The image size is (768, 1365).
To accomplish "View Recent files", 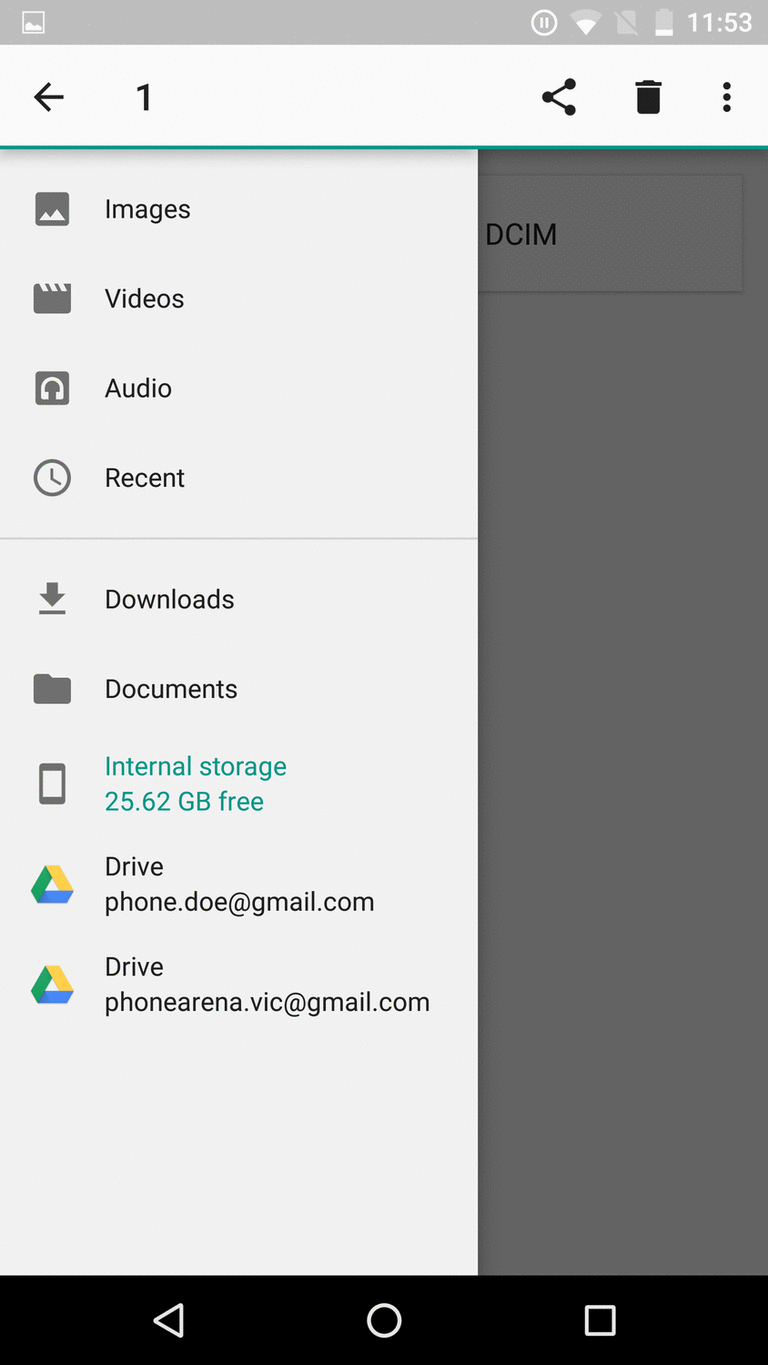I will pyautogui.click(x=144, y=478).
